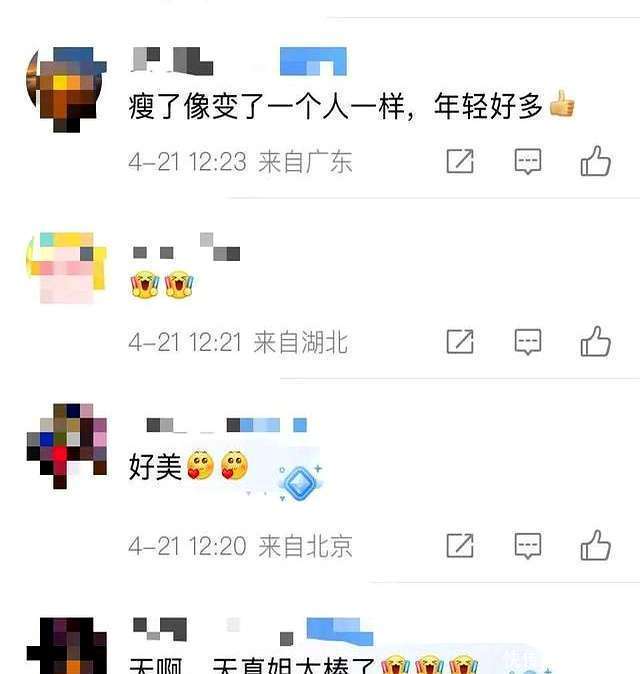Like the comment from 广东 about looking younger

(x=595, y=161)
